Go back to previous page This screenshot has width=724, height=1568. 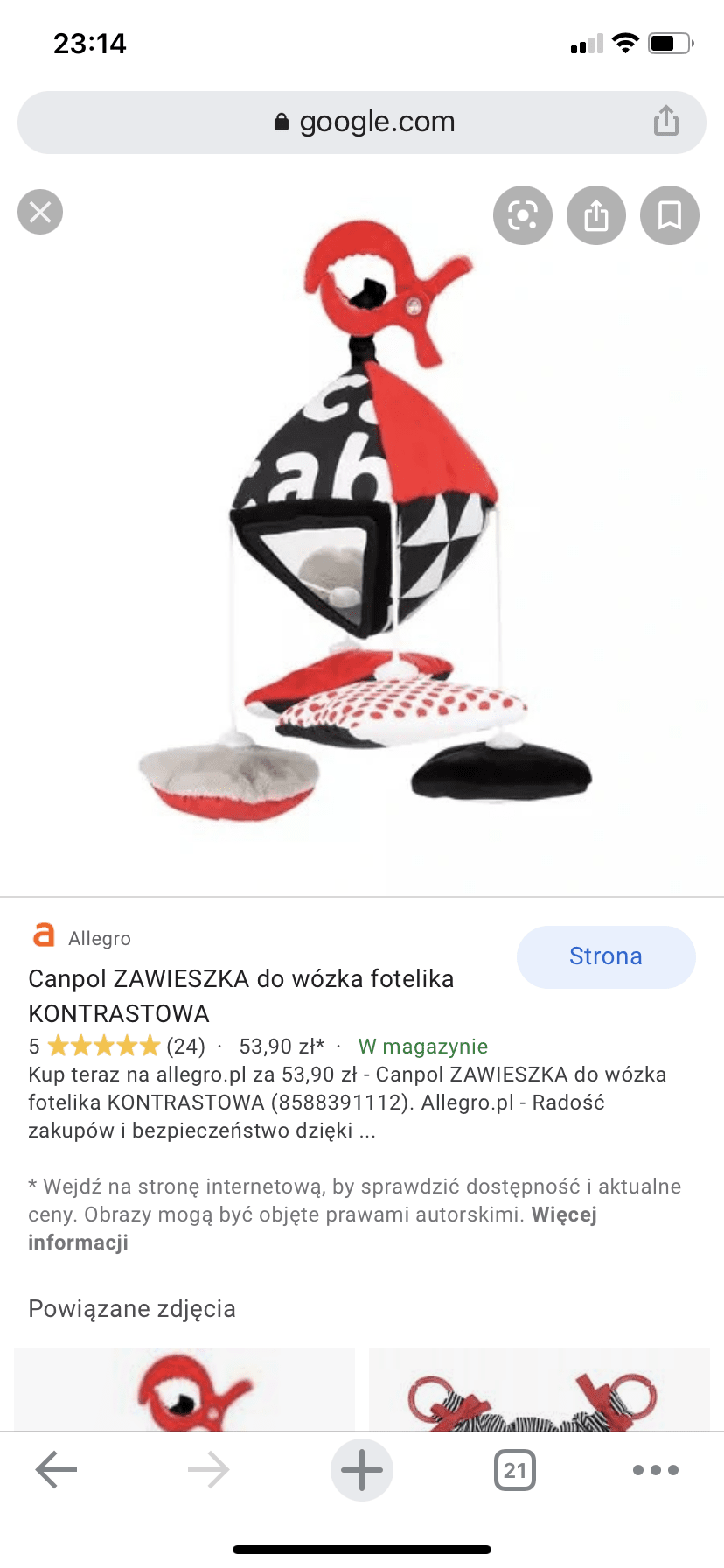57,1470
